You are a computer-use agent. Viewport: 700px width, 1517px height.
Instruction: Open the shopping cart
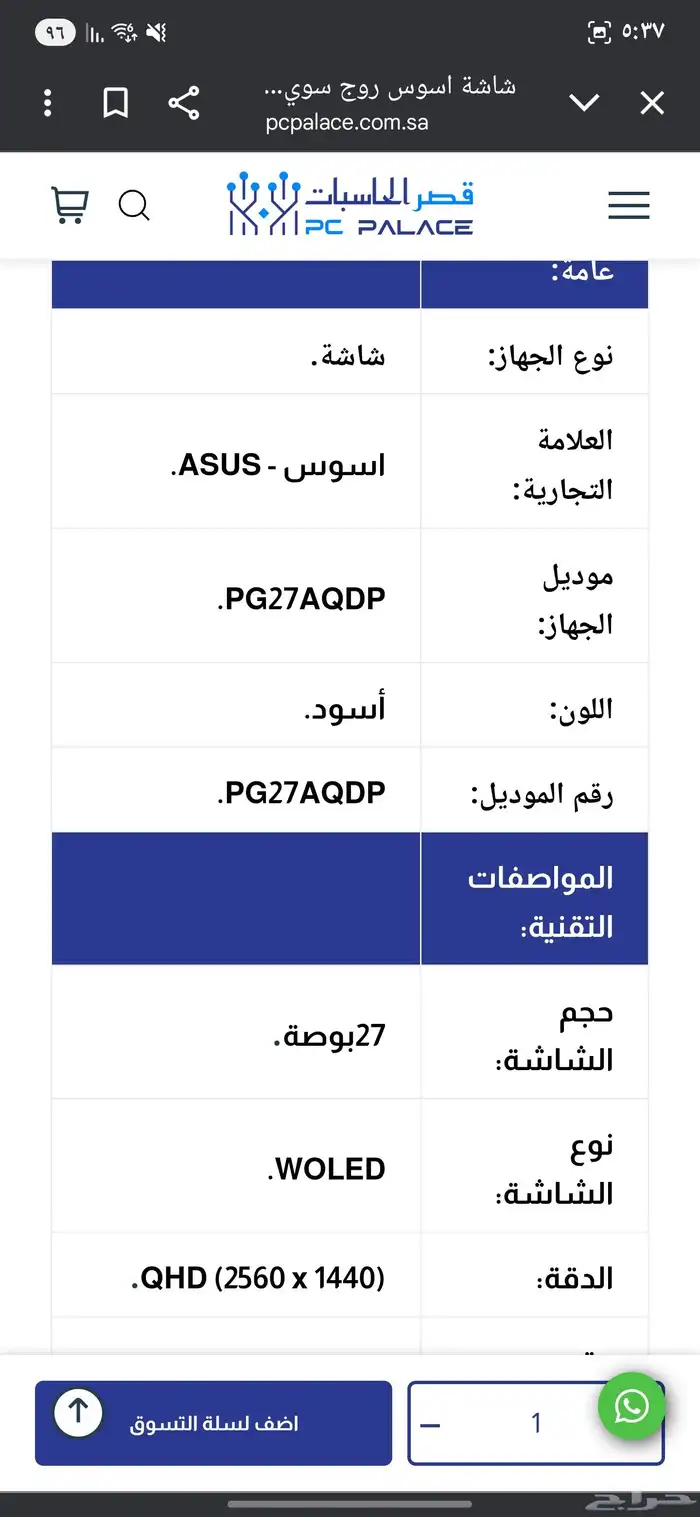point(69,206)
